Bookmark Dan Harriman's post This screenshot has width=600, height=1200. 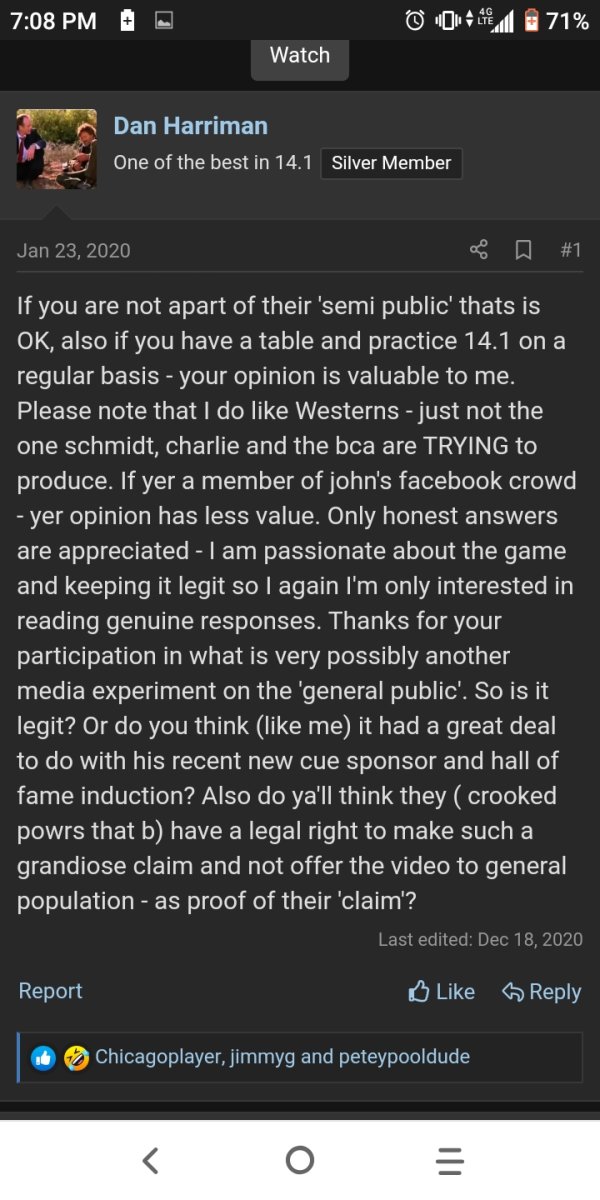[x=522, y=249]
